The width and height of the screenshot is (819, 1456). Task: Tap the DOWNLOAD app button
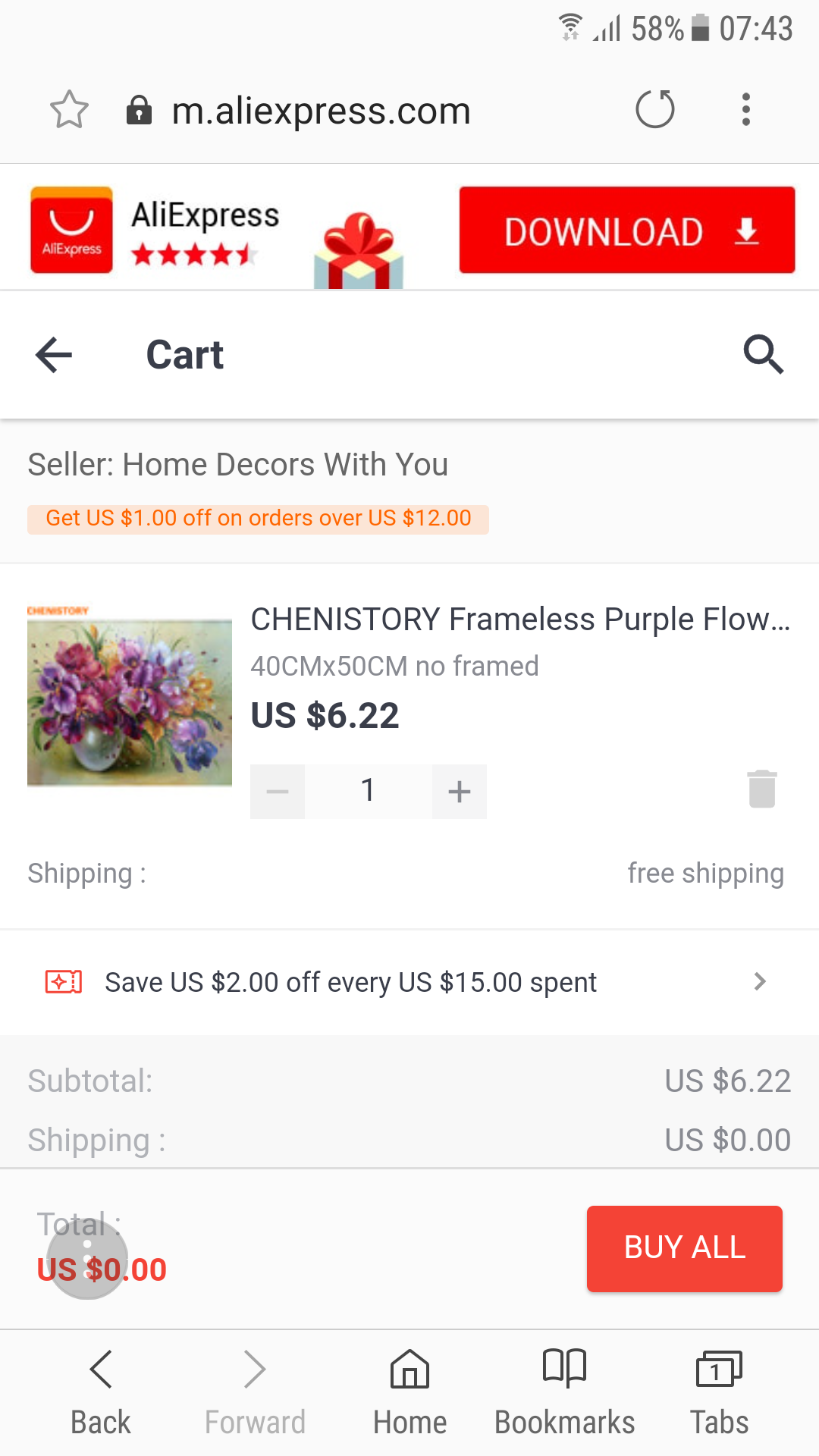(x=626, y=231)
